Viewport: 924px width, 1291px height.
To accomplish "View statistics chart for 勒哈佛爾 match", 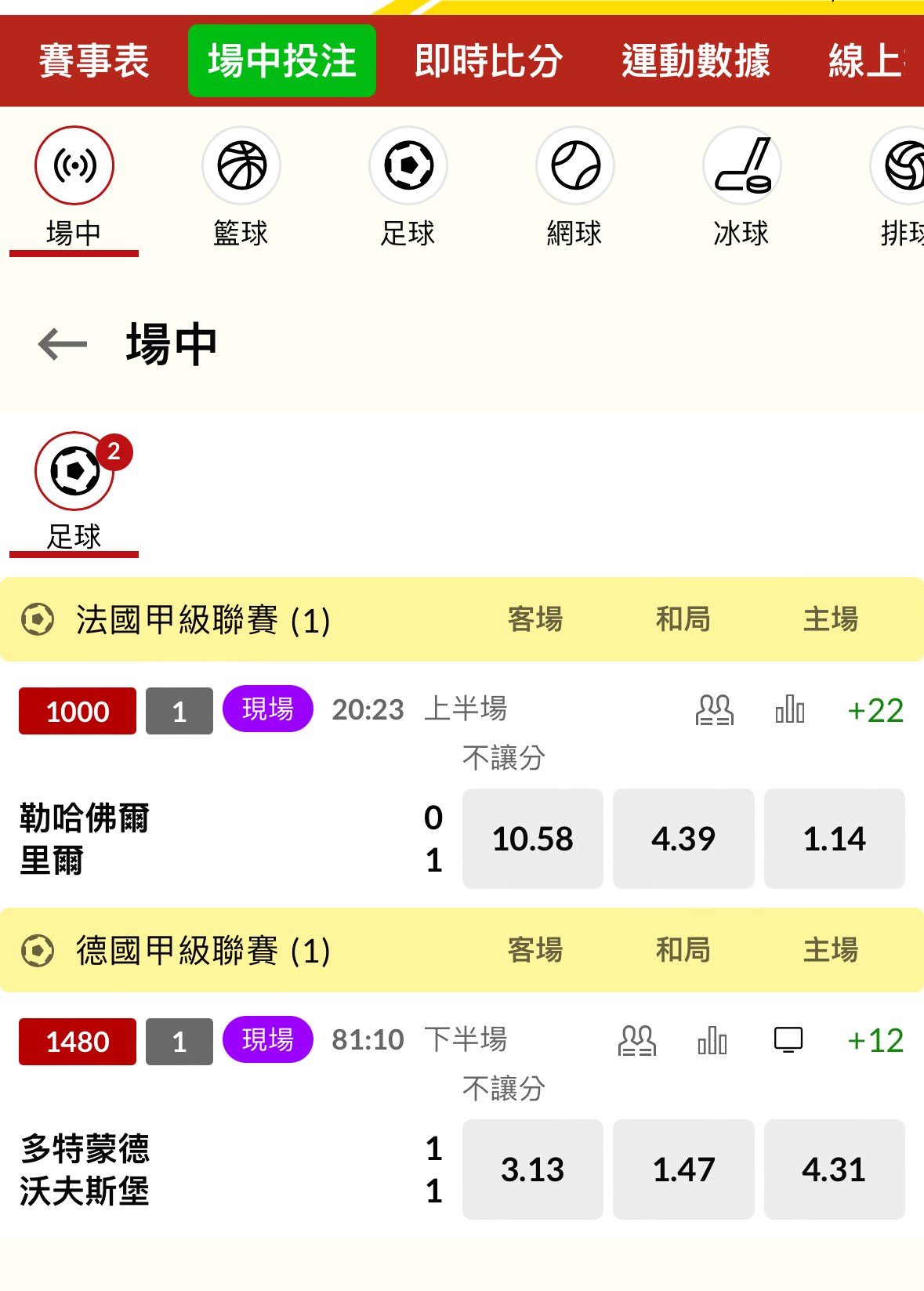I will point(790,710).
